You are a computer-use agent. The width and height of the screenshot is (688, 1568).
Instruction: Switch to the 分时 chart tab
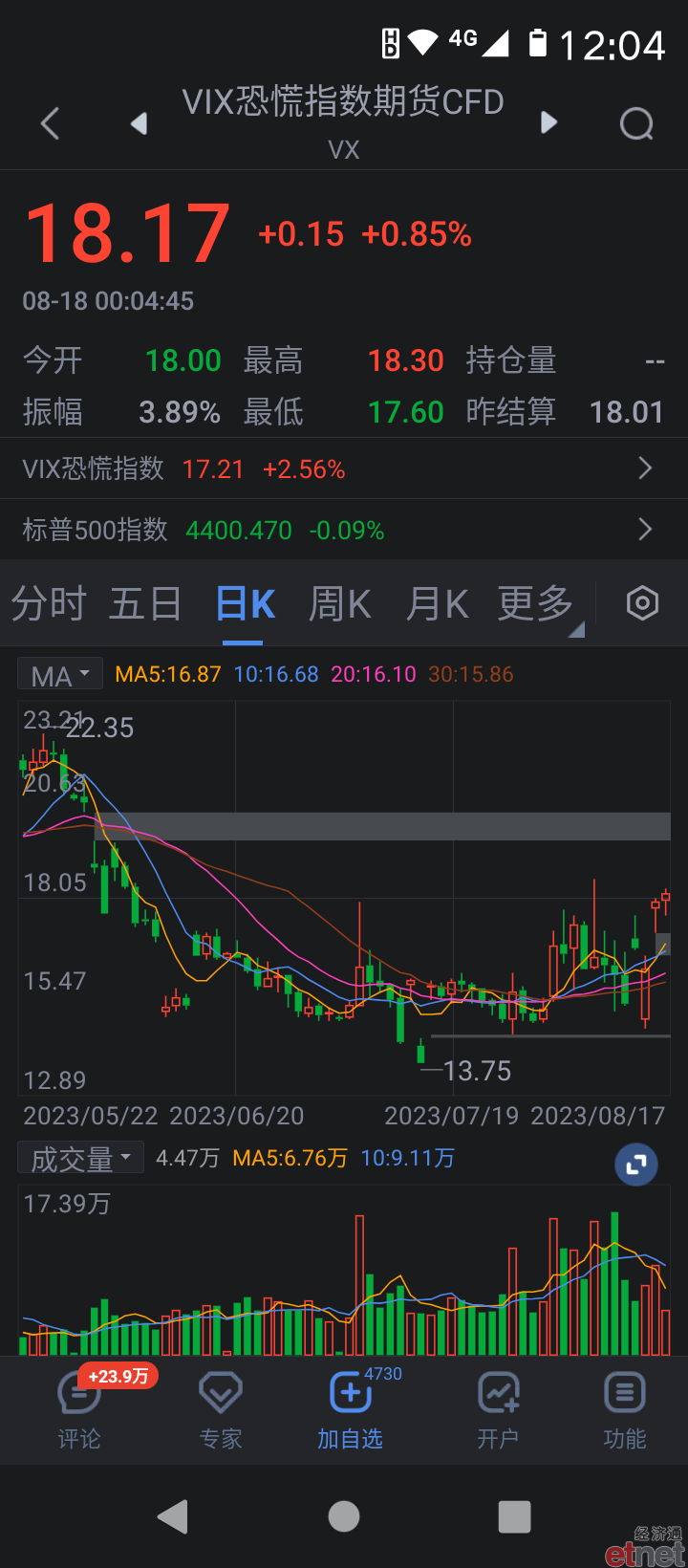pyautogui.click(x=49, y=604)
